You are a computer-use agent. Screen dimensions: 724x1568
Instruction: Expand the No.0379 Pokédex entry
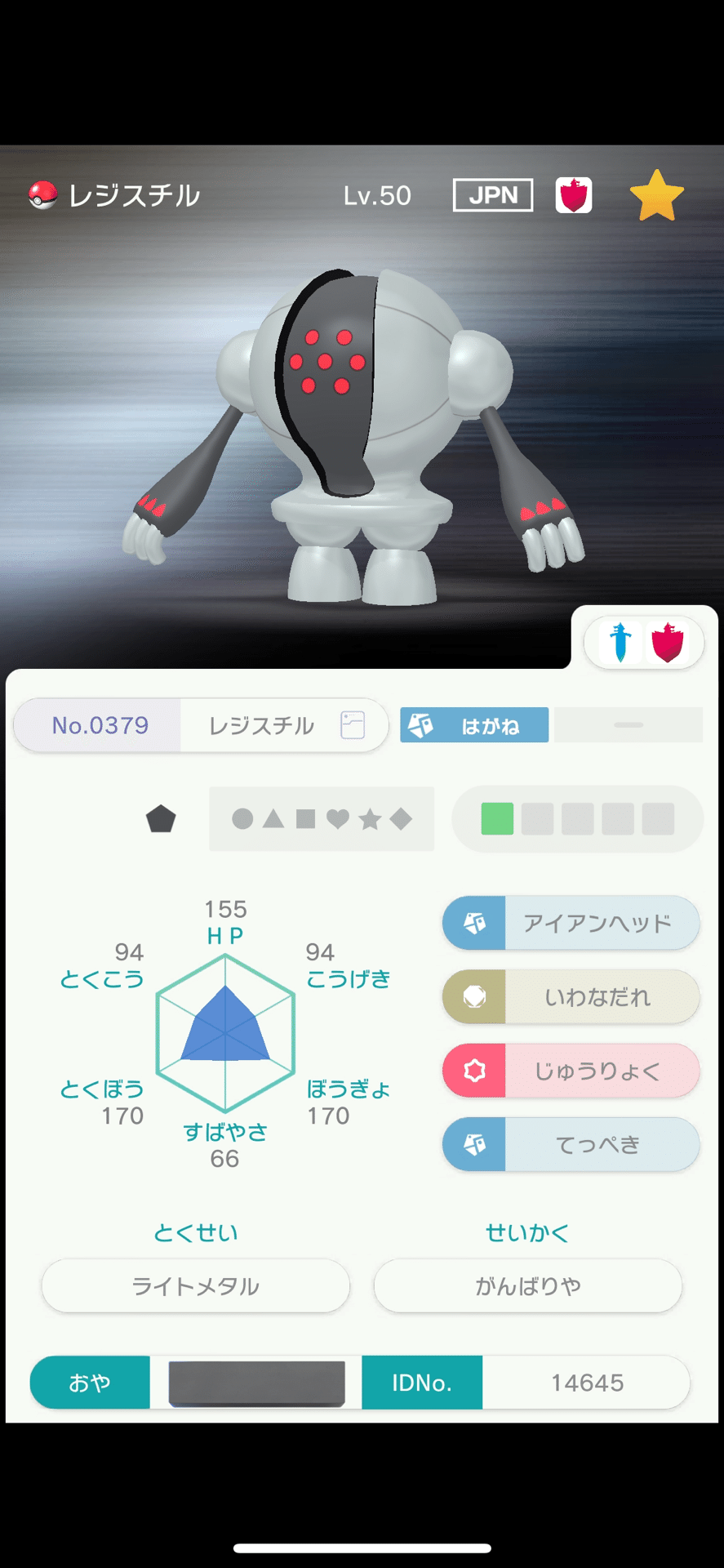98,724
